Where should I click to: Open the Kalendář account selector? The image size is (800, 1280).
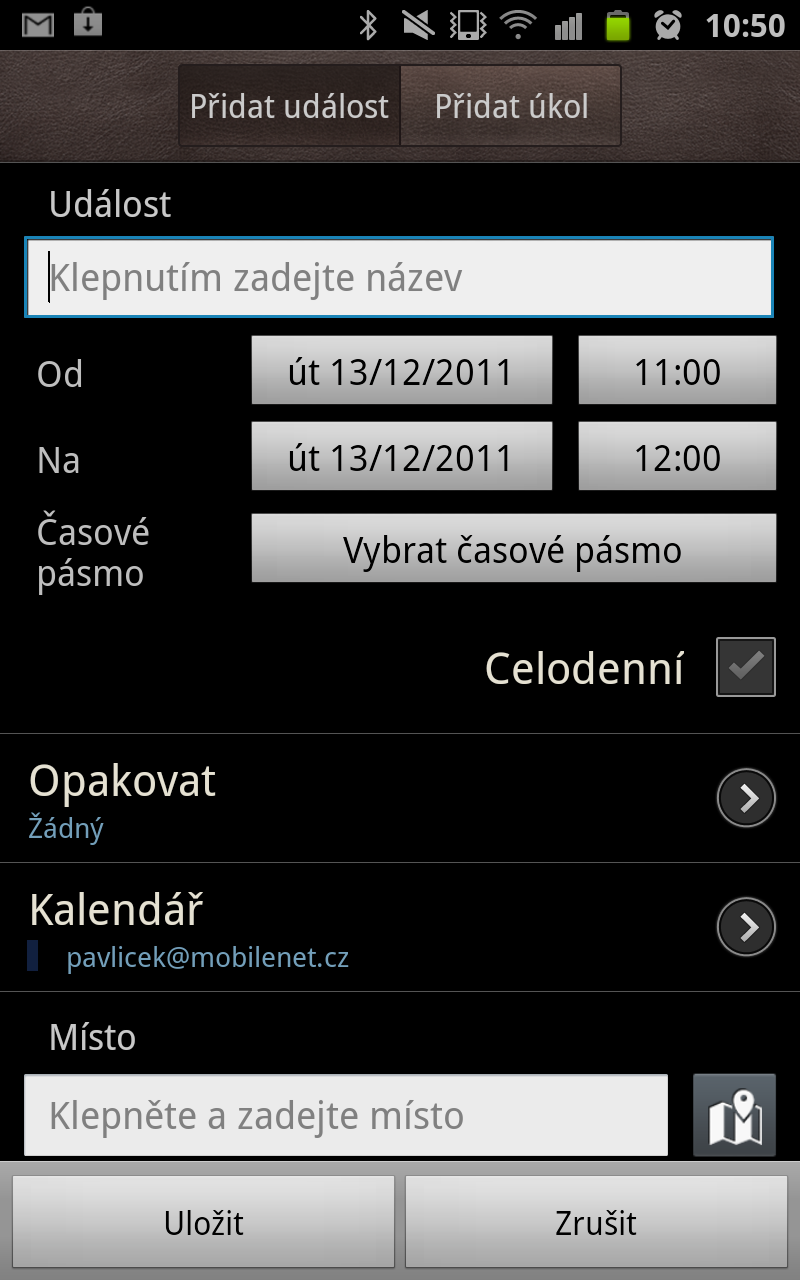point(746,926)
